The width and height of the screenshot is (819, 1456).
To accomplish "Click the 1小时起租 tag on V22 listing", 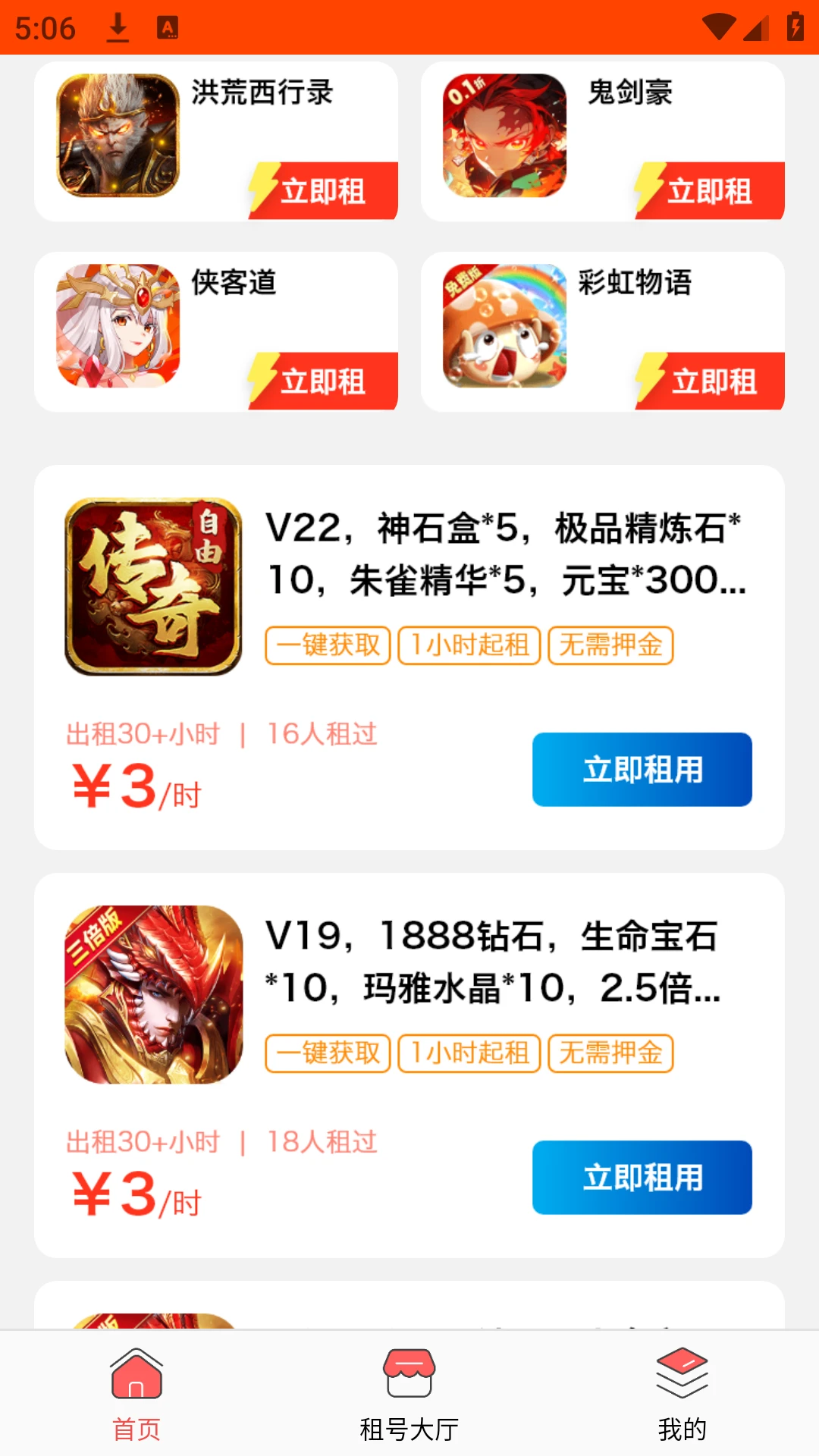I will point(469,645).
